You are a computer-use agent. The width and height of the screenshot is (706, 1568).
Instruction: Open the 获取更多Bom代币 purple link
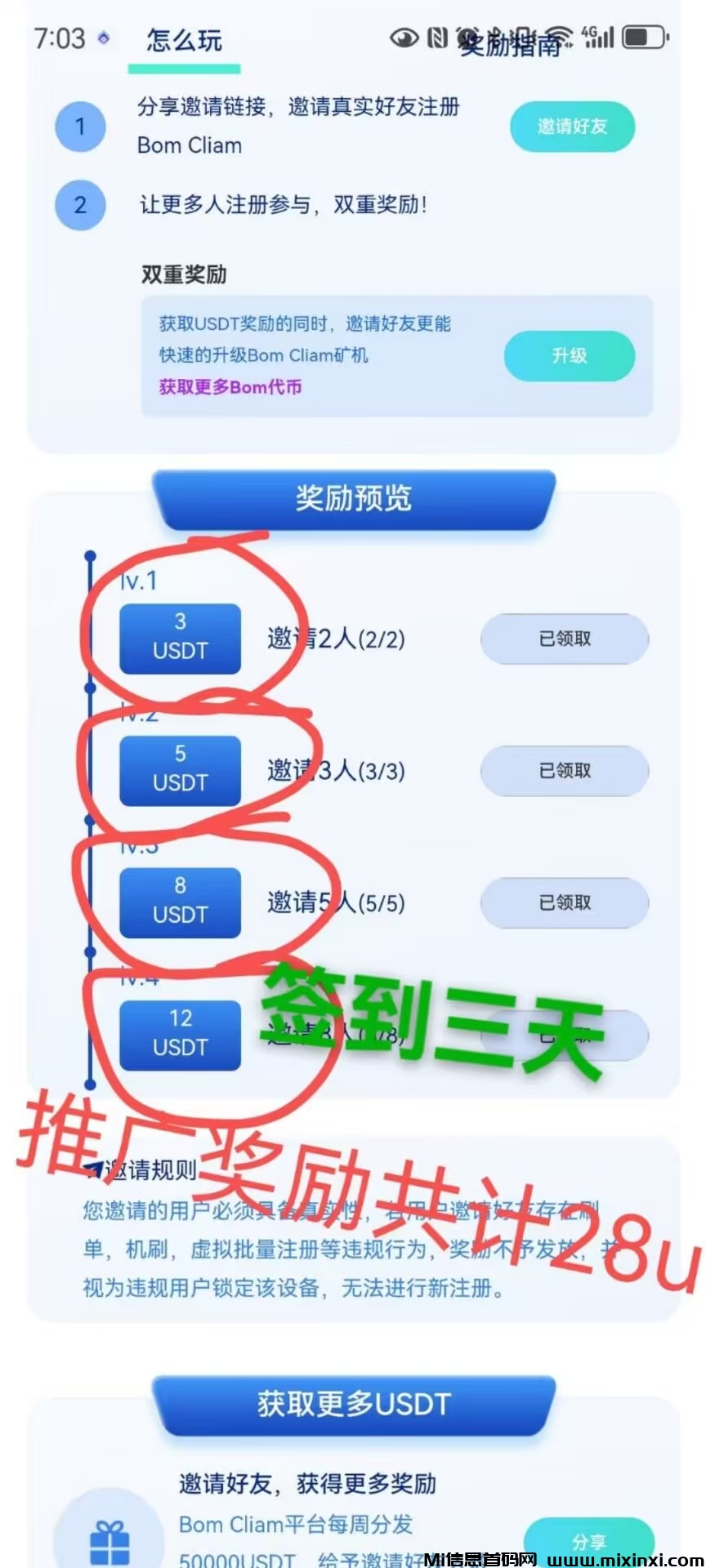(230, 387)
